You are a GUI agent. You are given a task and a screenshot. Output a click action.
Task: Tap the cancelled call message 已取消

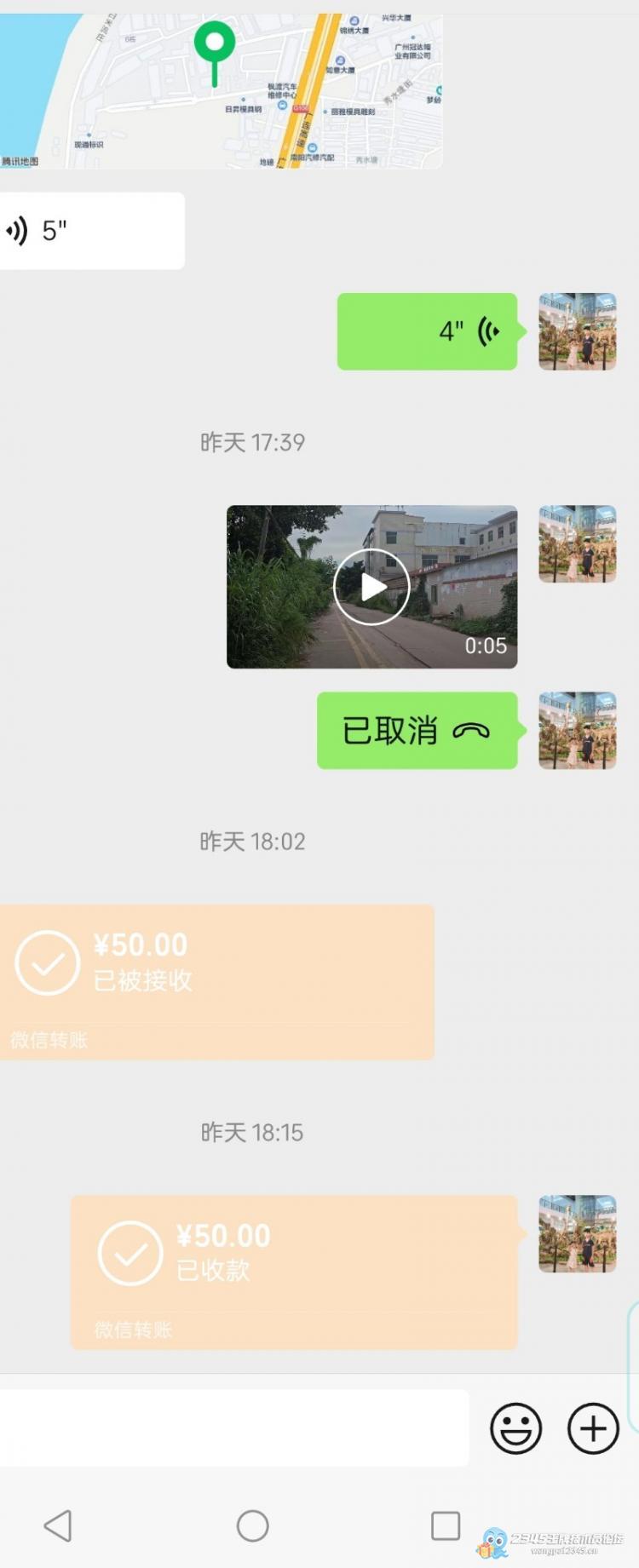click(x=417, y=731)
